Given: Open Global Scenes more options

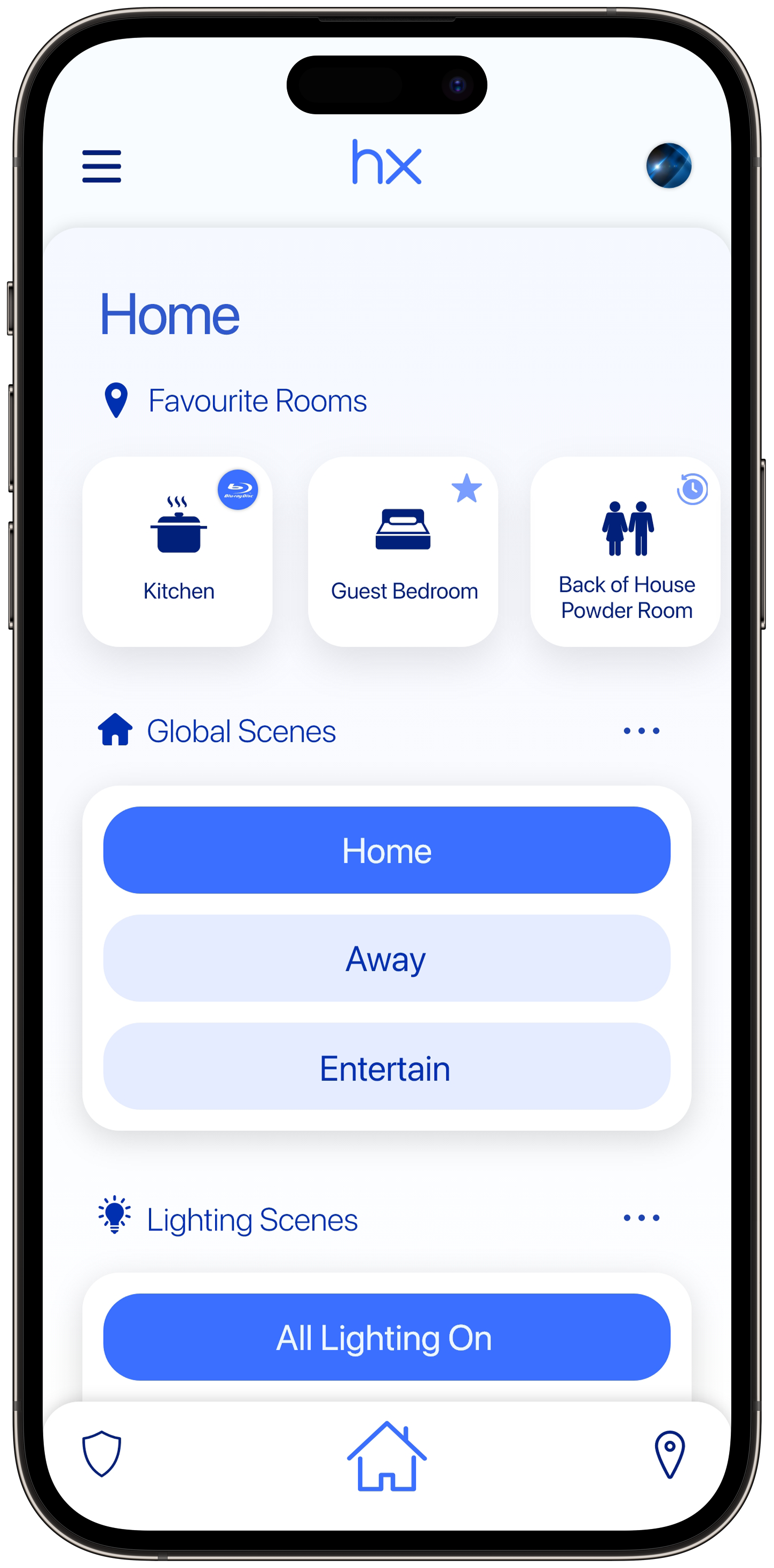Looking at the screenshot, I should tap(641, 731).
